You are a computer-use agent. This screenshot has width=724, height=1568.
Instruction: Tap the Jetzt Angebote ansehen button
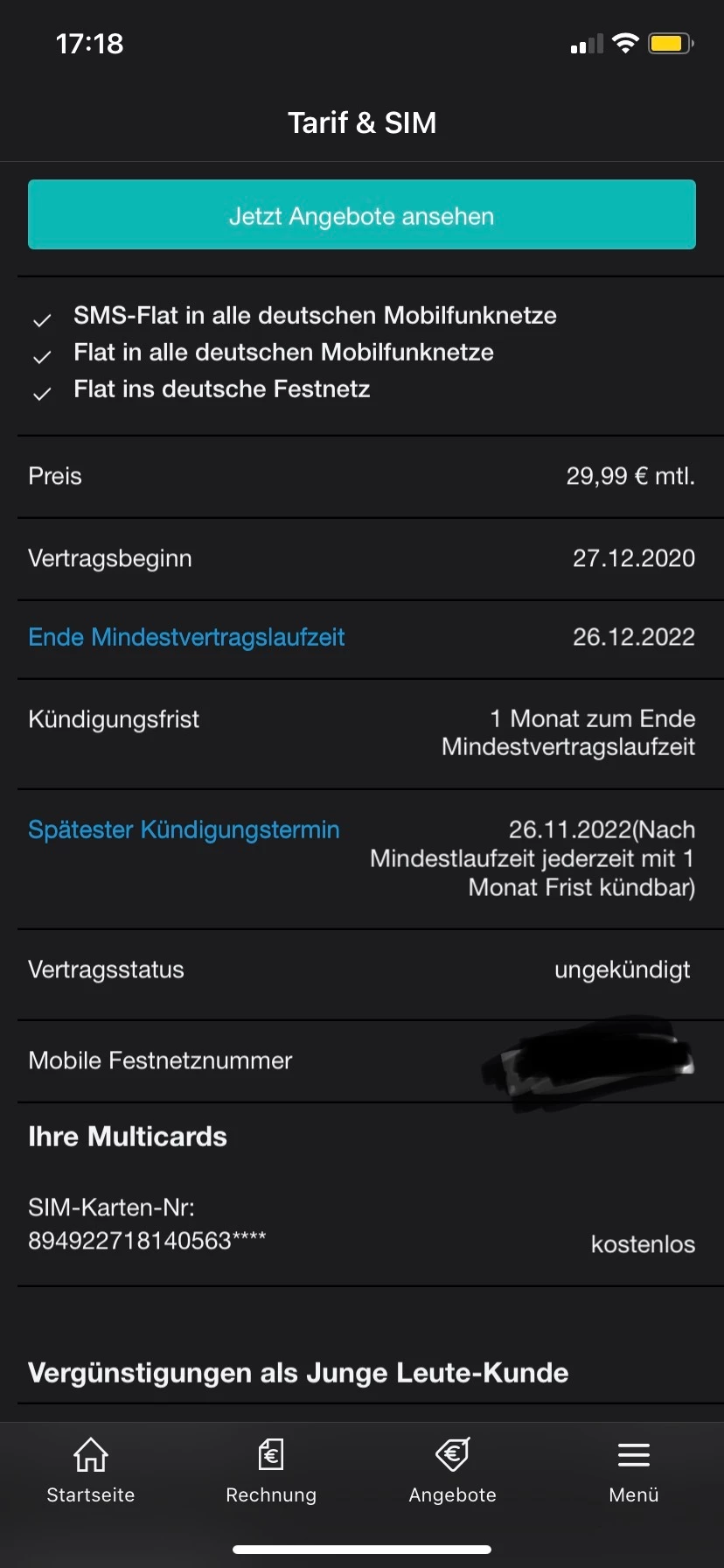tap(362, 215)
